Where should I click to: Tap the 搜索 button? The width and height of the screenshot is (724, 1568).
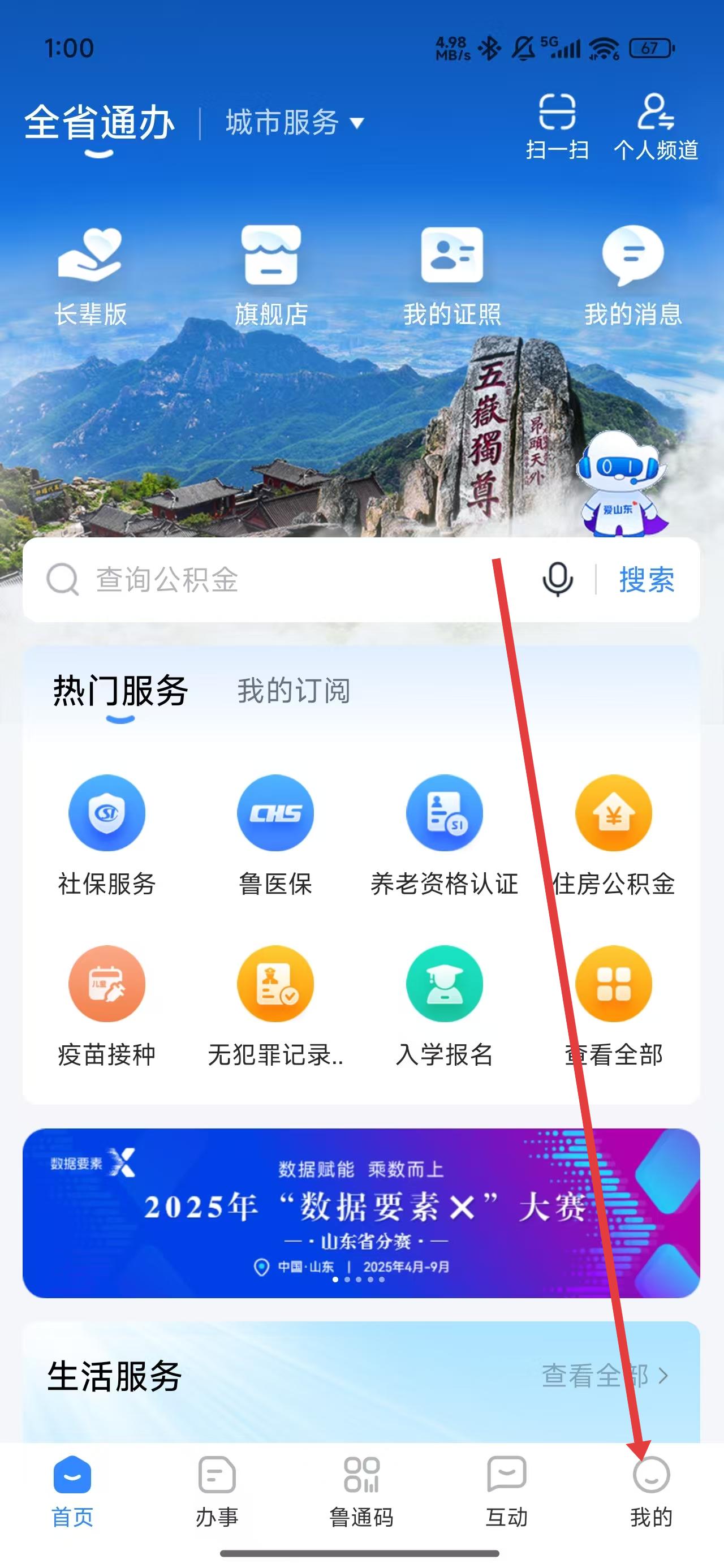647,579
